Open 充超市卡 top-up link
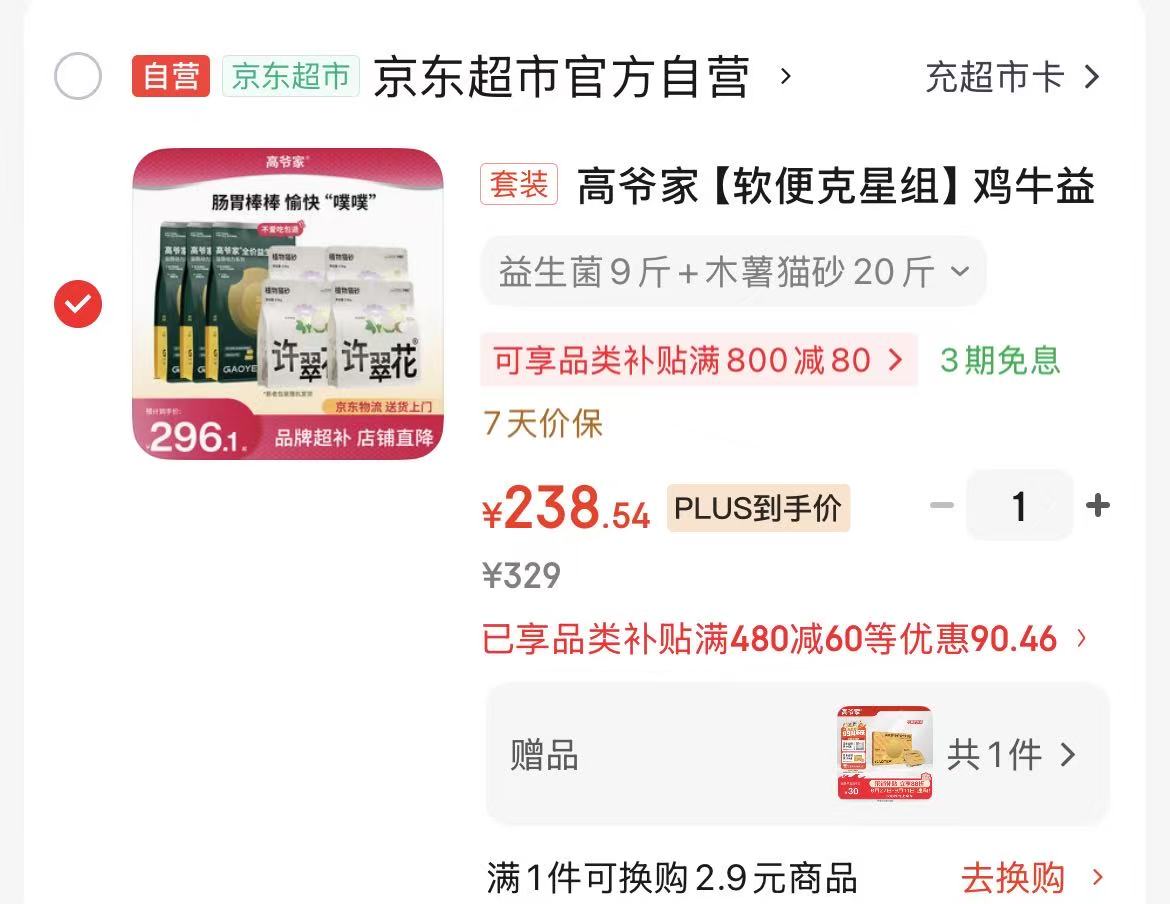 pyautogui.click(x=1013, y=77)
